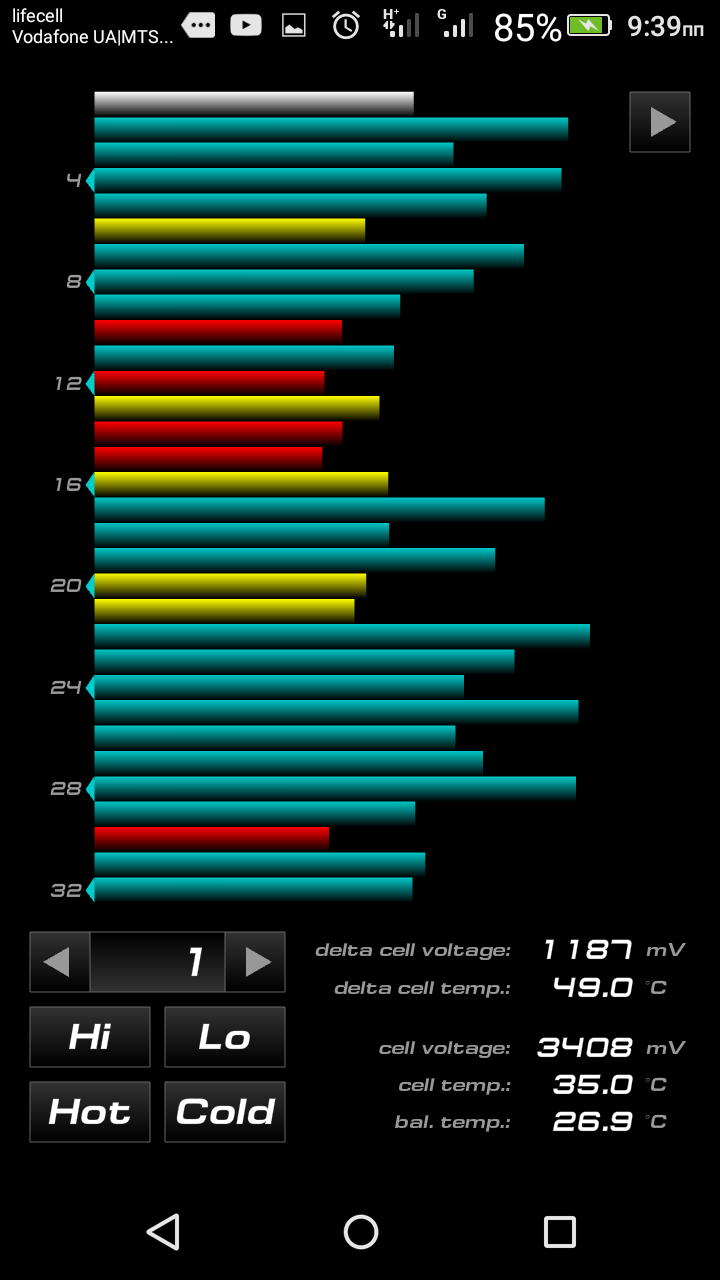Go back using the system back button
The height and width of the screenshot is (1280, 720).
[163, 1232]
